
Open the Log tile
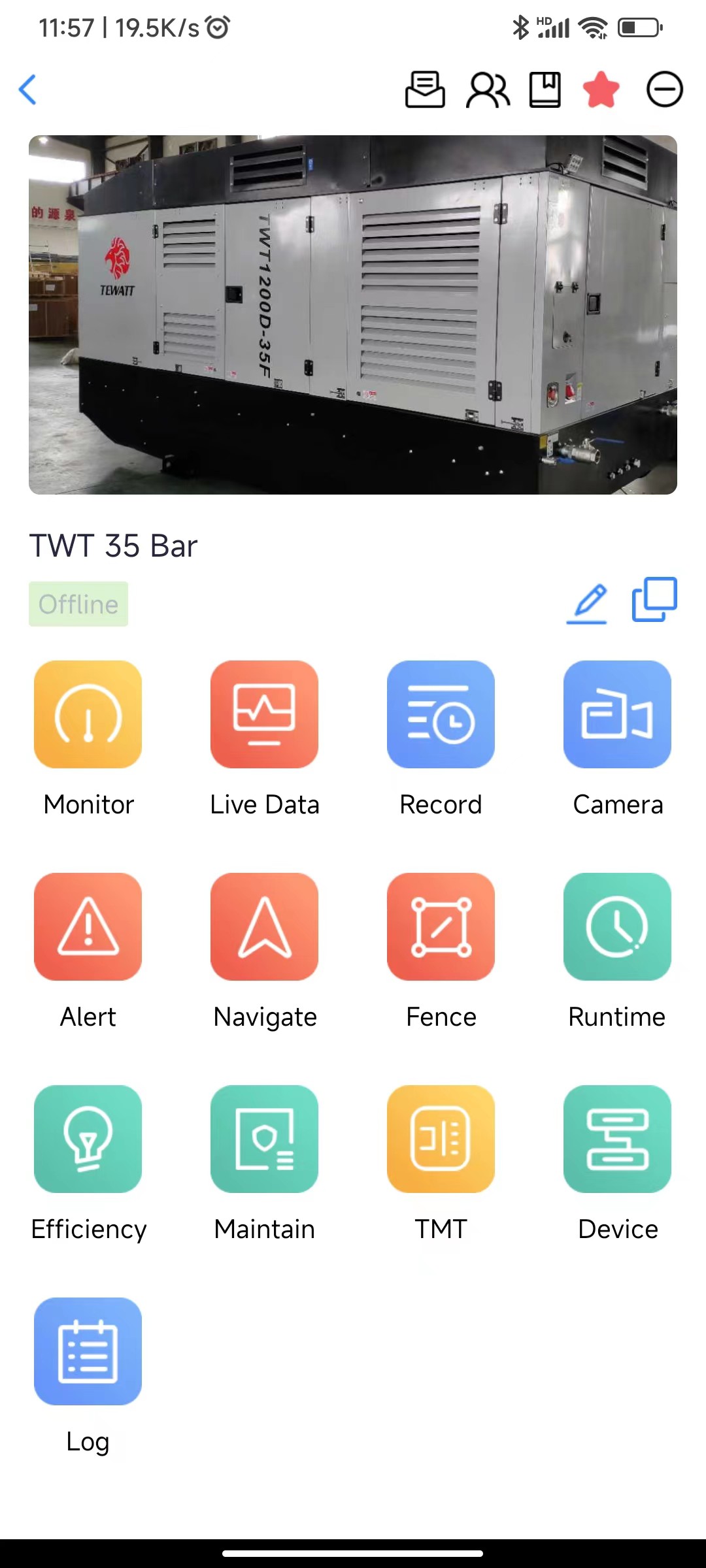coord(88,1351)
